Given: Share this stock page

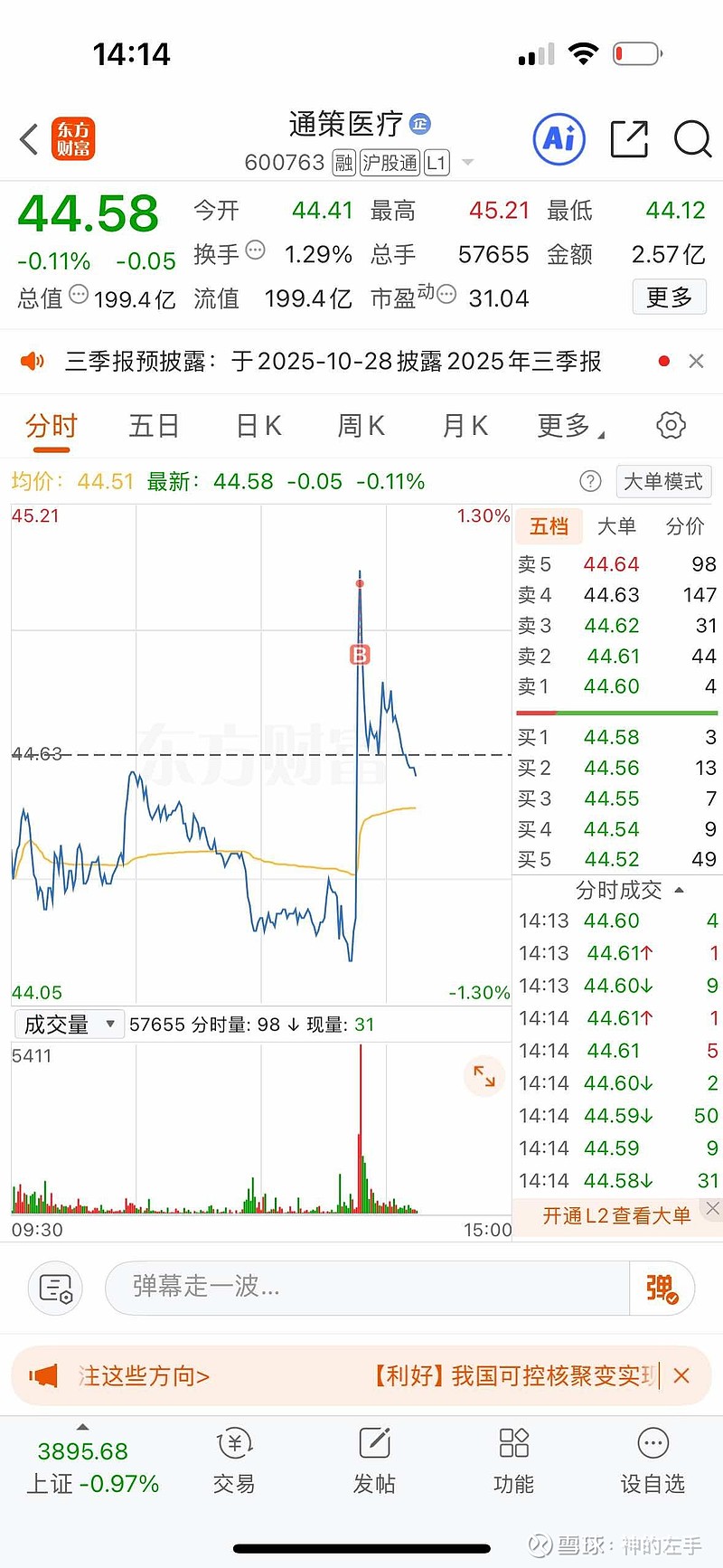Looking at the screenshot, I should pyautogui.click(x=629, y=139).
